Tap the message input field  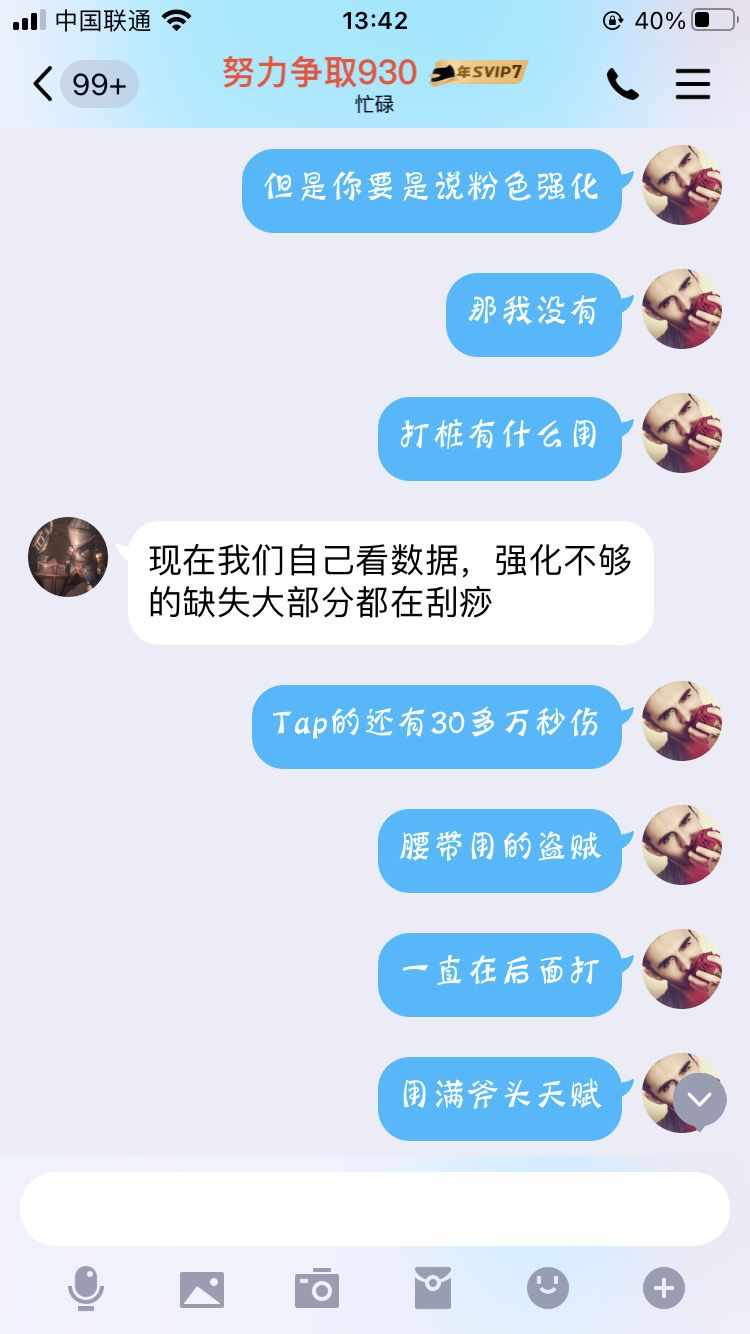click(x=375, y=1209)
